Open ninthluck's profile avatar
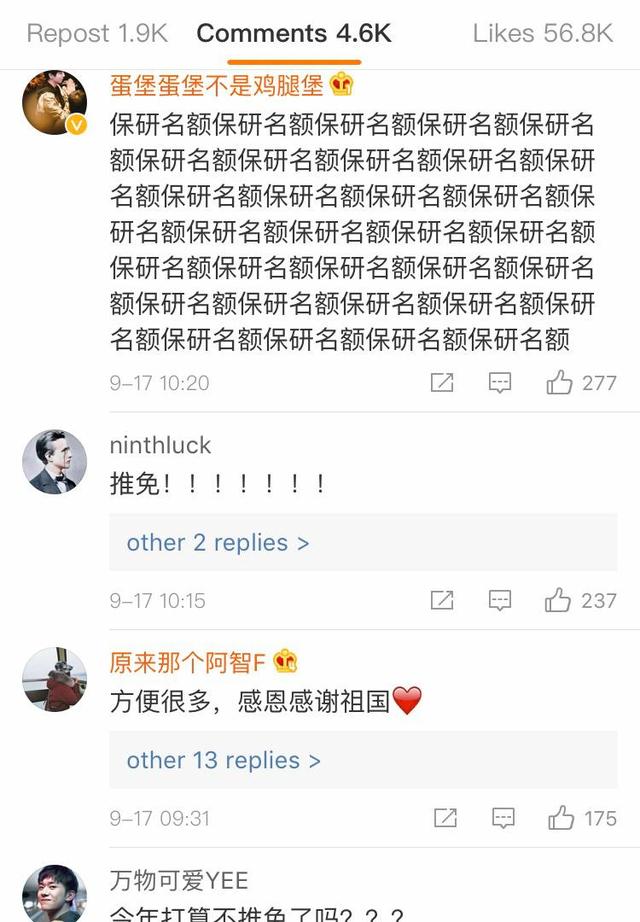Screen dimensions: 640x922 click(x=54, y=461)
